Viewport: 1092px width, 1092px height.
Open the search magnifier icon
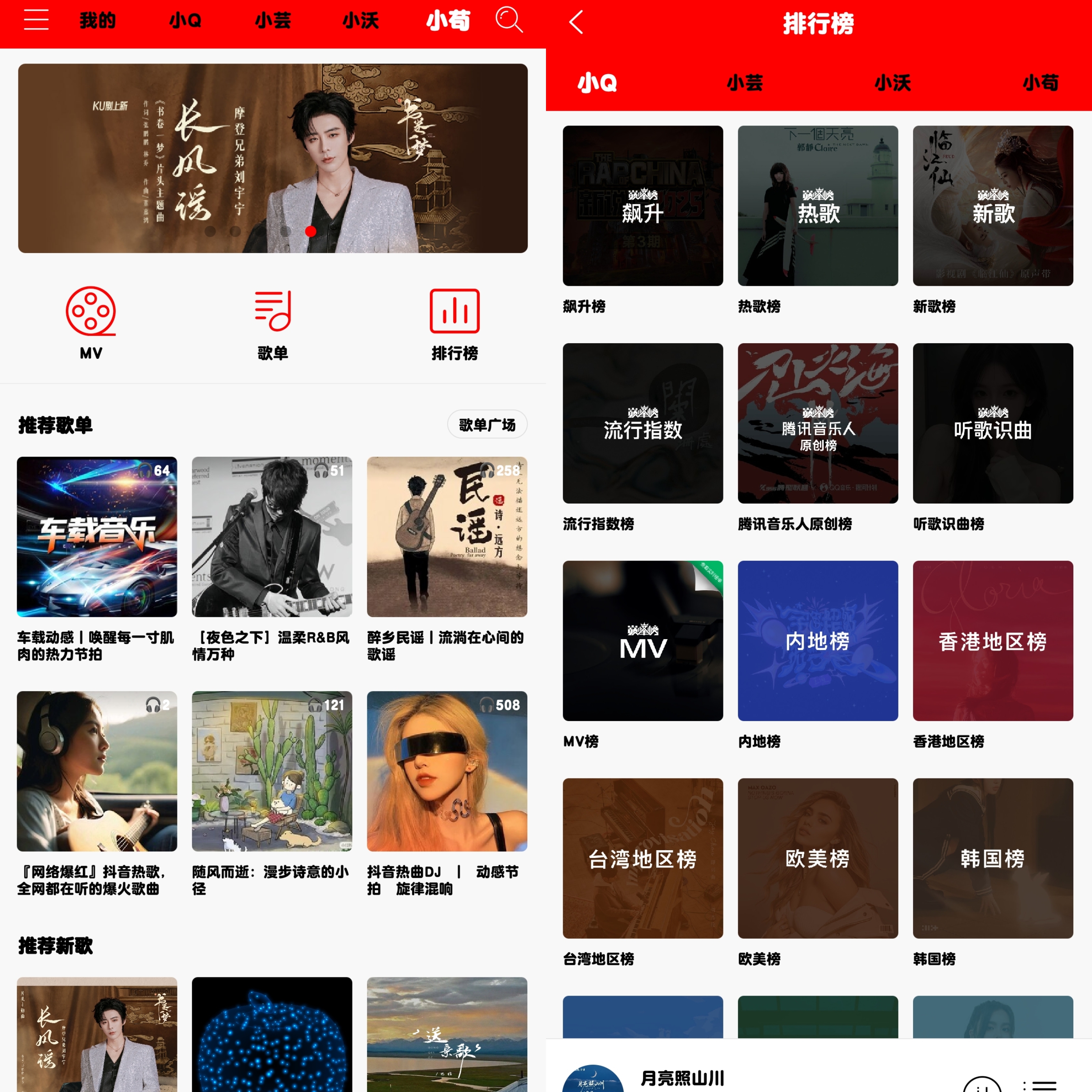[x=509, y=20]
